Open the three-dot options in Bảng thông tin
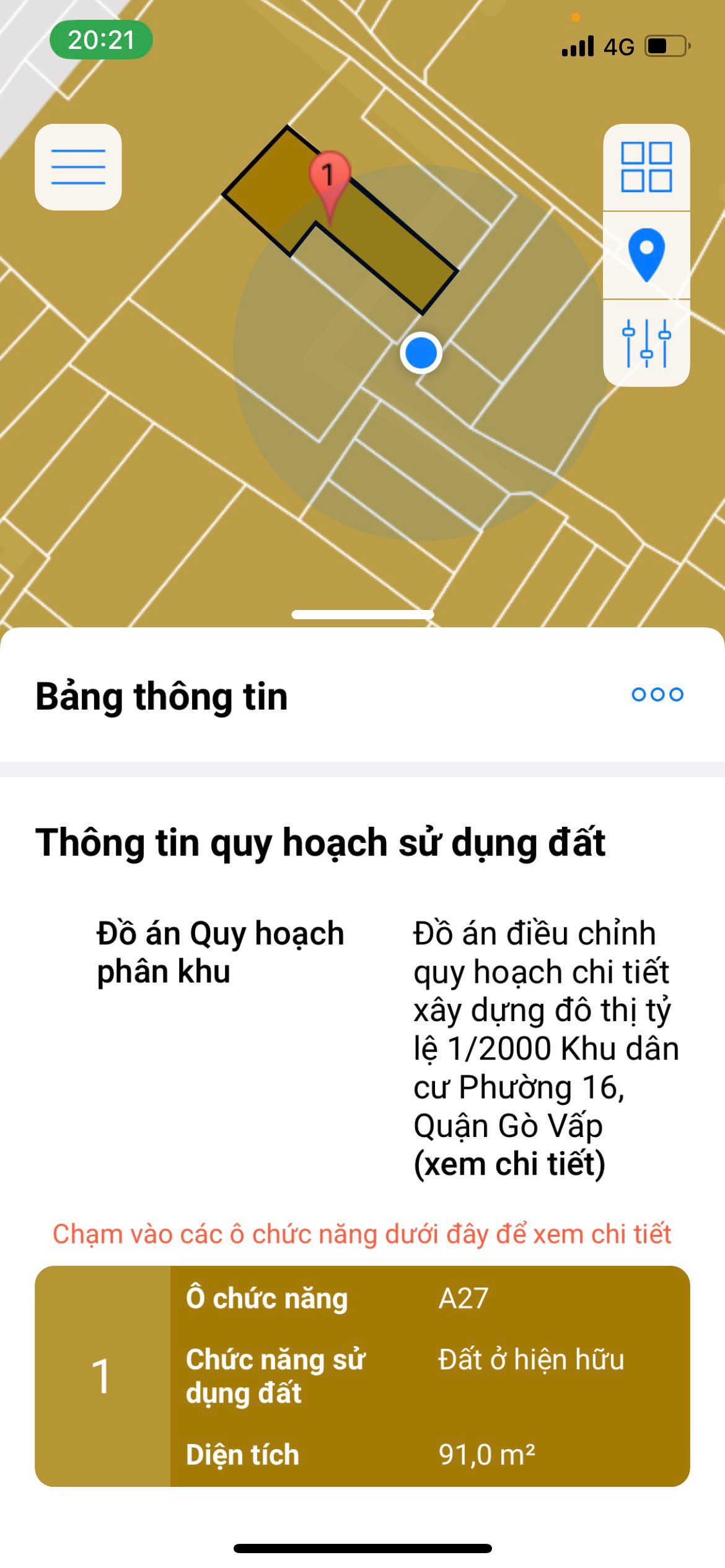 [657, 694]
